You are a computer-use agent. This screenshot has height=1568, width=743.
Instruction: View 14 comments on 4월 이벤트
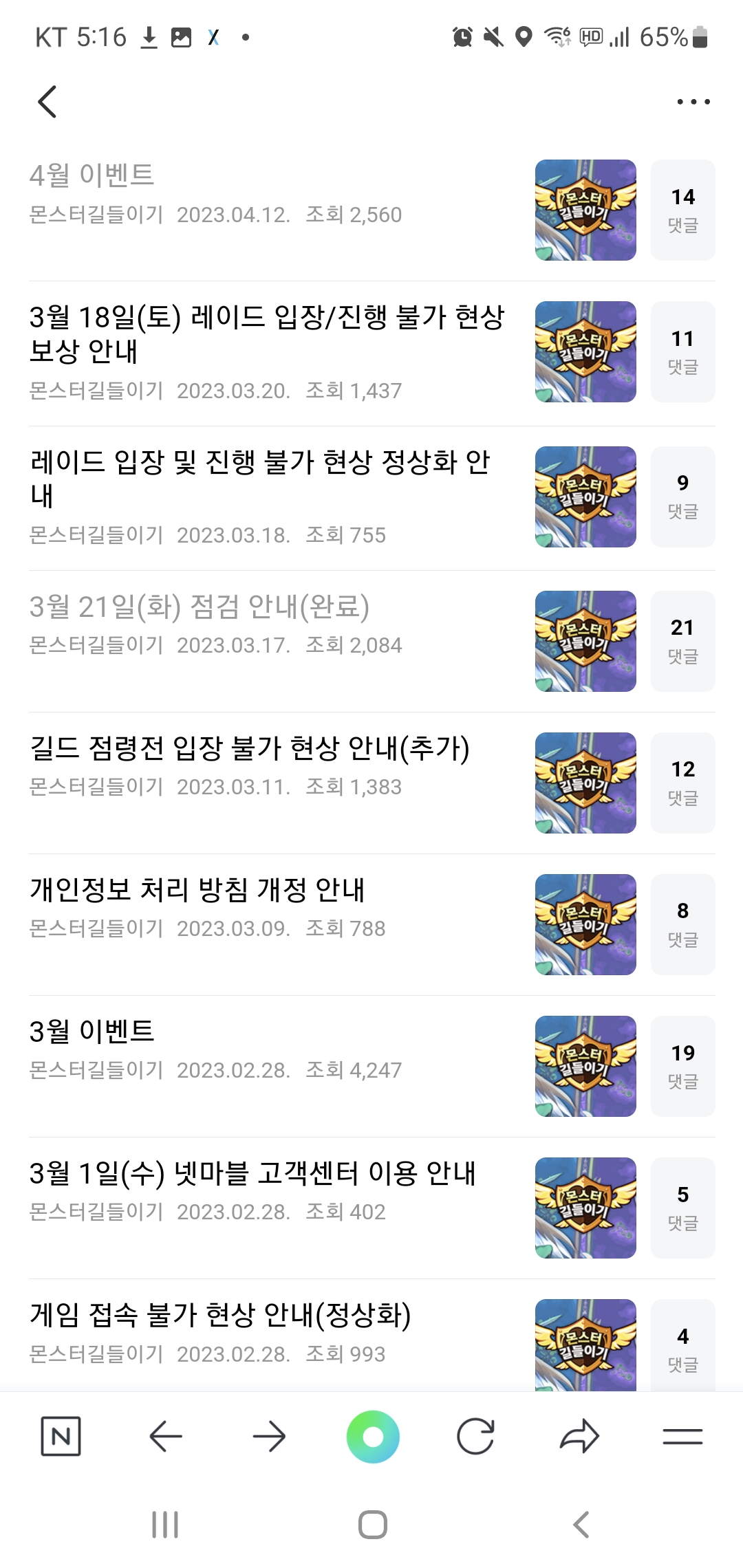click(x=682, y=210)
